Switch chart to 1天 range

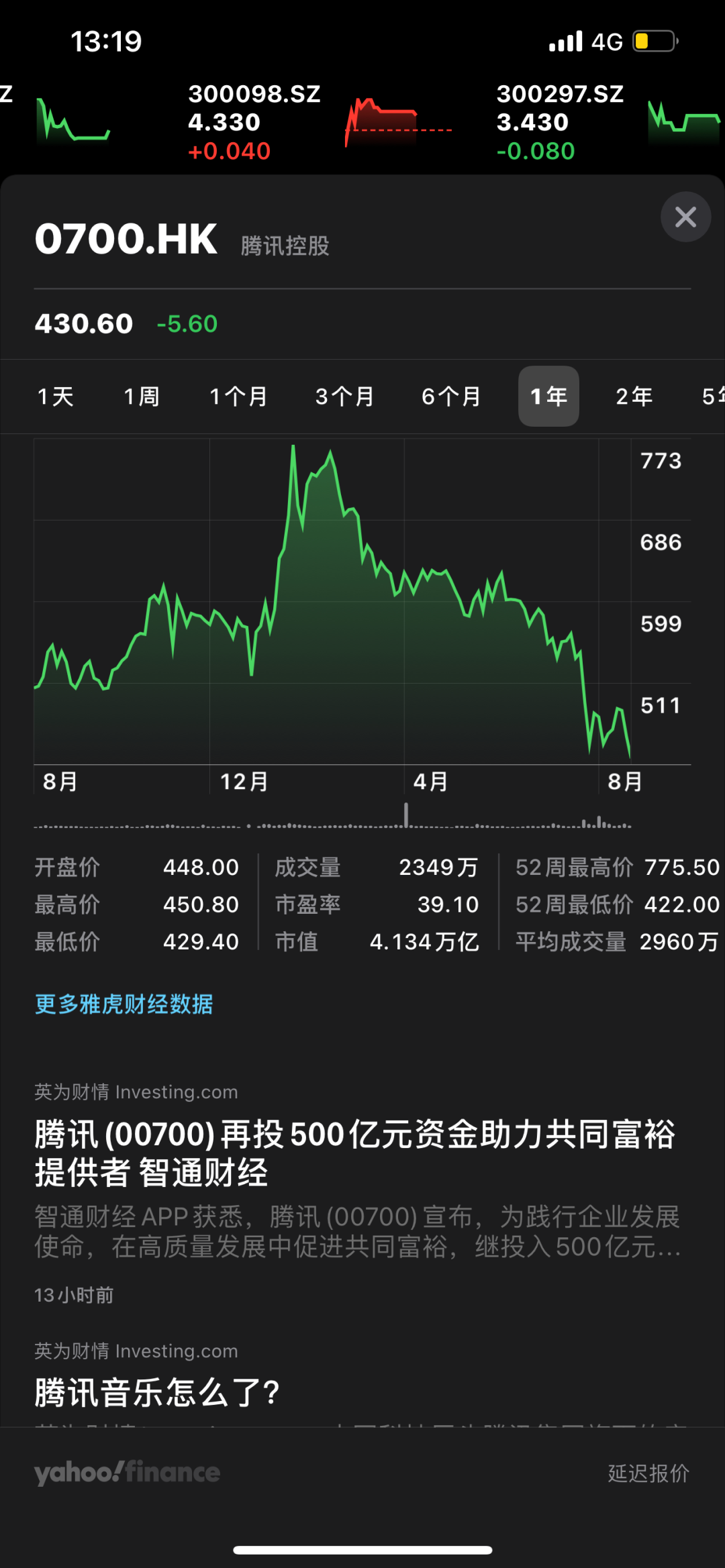click(56, 397)
